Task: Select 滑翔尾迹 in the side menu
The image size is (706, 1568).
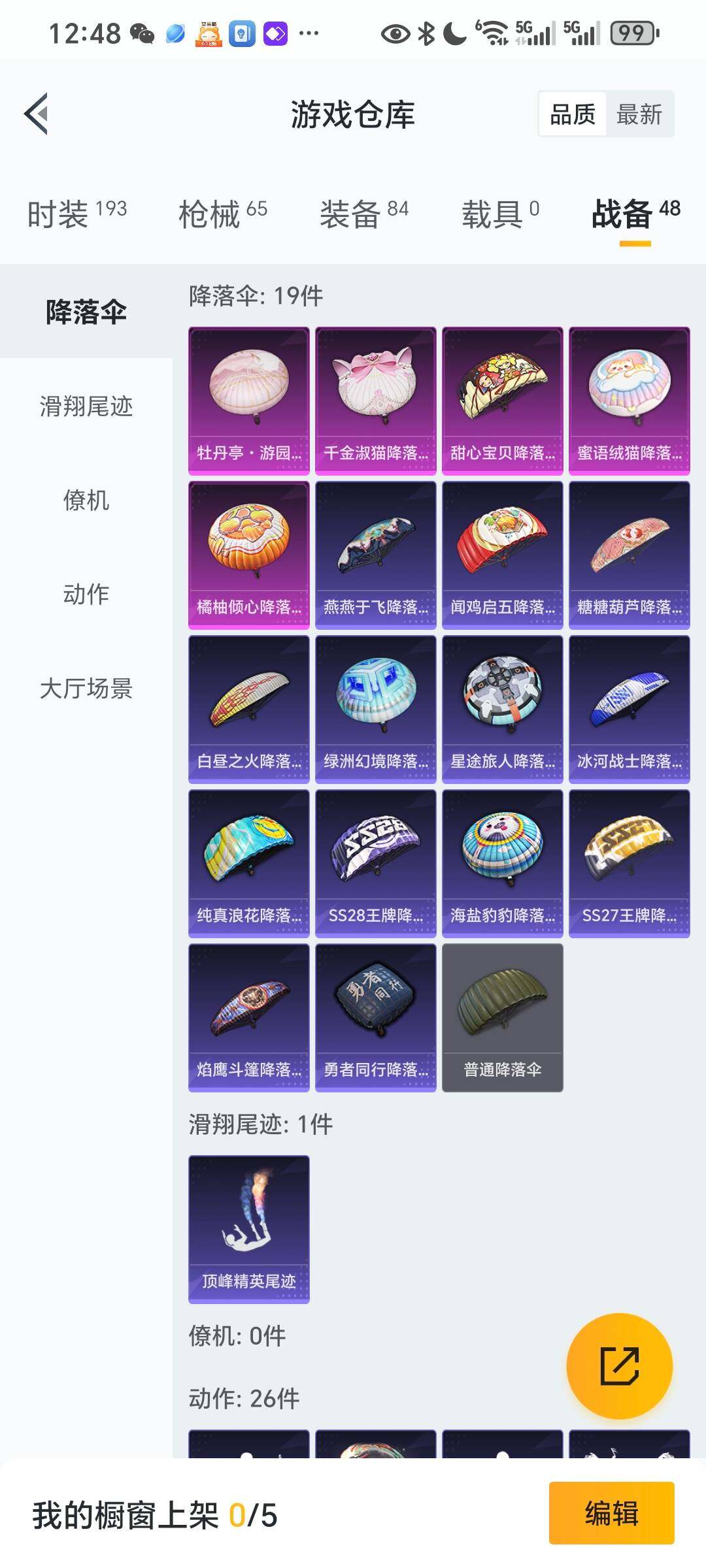Action: point(86,406)
